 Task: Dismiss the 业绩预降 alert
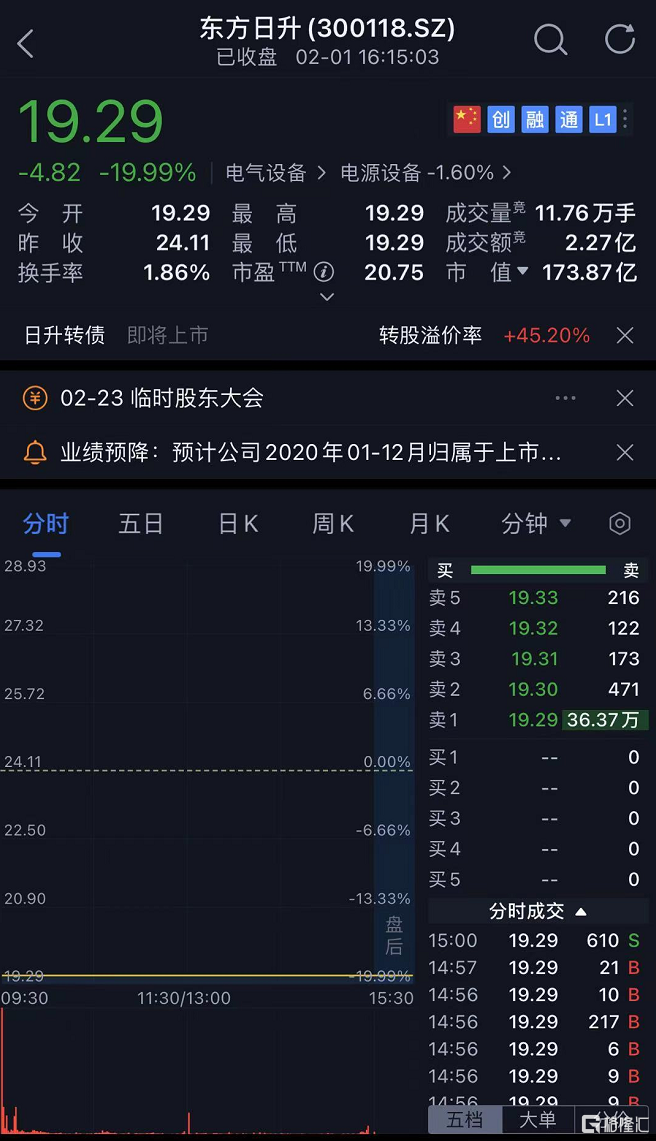[x=625, y=453]
